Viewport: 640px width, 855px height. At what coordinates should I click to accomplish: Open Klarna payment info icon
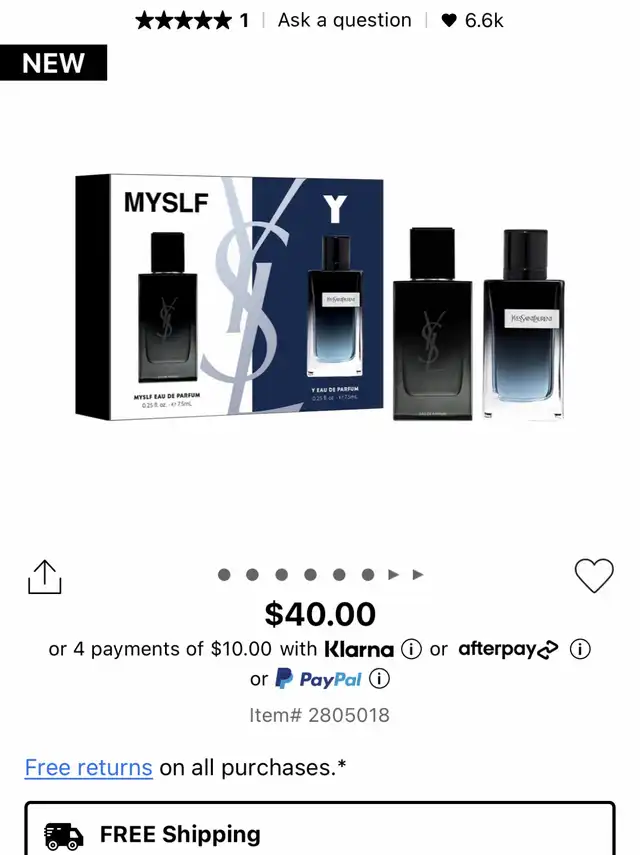[411, 649]
